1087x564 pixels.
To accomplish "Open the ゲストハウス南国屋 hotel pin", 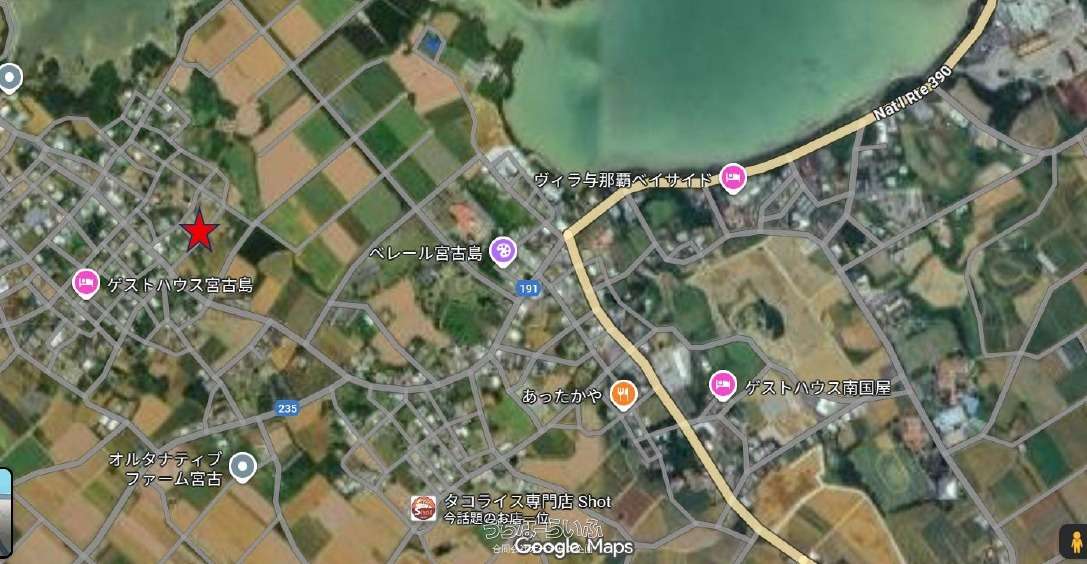I will point(723,385).
